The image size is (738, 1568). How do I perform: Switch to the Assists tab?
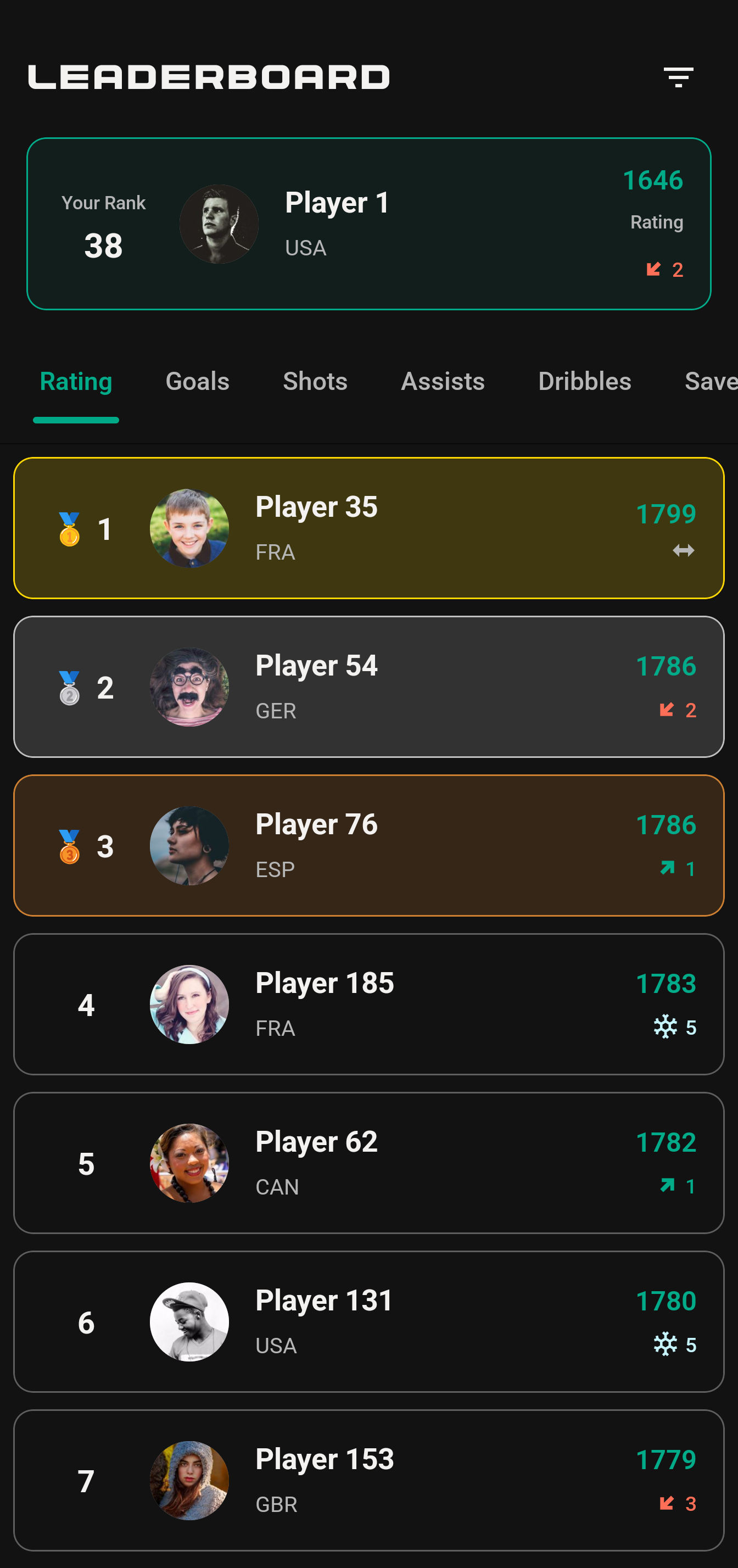[443, 382]
